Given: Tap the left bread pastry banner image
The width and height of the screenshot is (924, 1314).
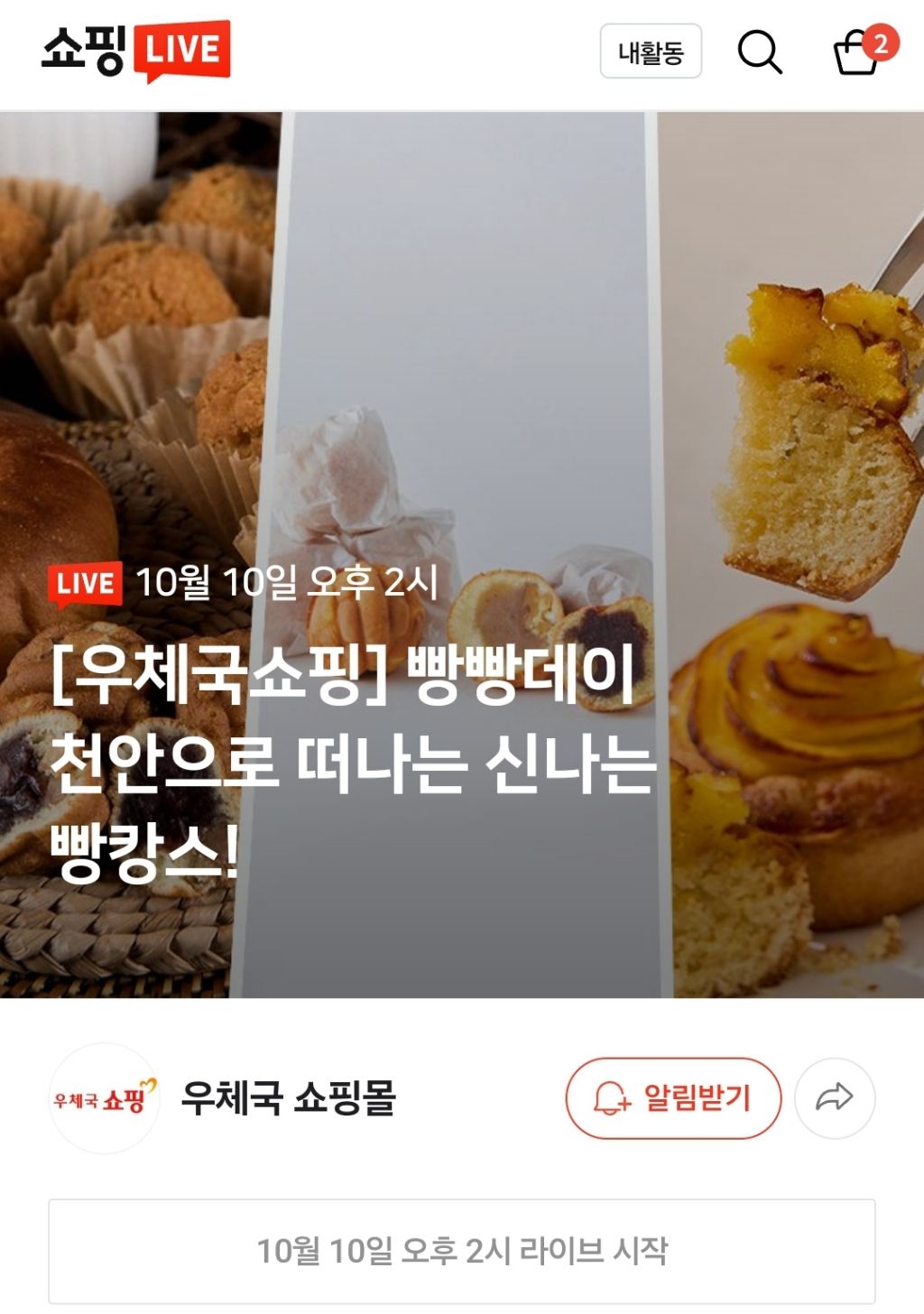Looking at the screenshot, I should tap(135, 316).
